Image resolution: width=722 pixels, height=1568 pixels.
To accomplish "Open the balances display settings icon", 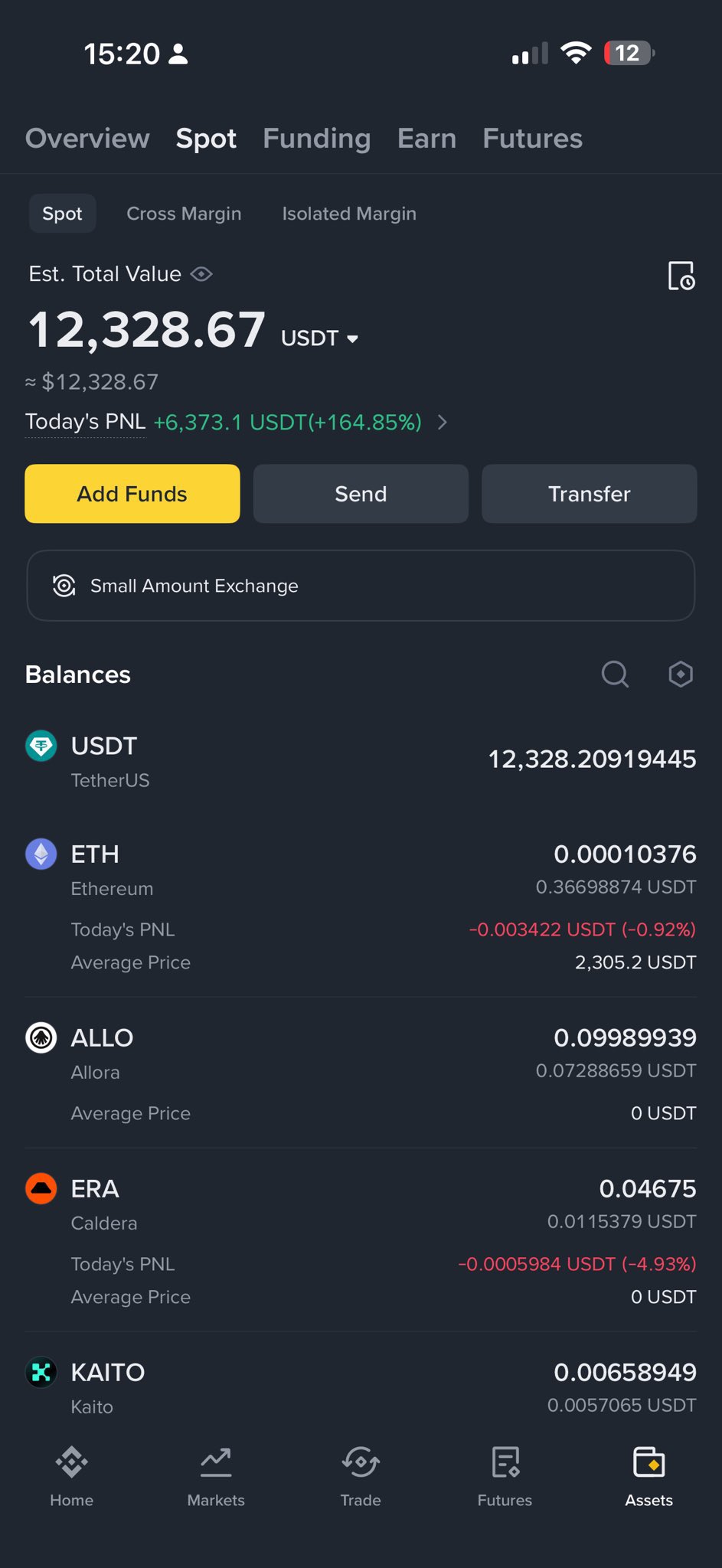I will tap(681, 675).
